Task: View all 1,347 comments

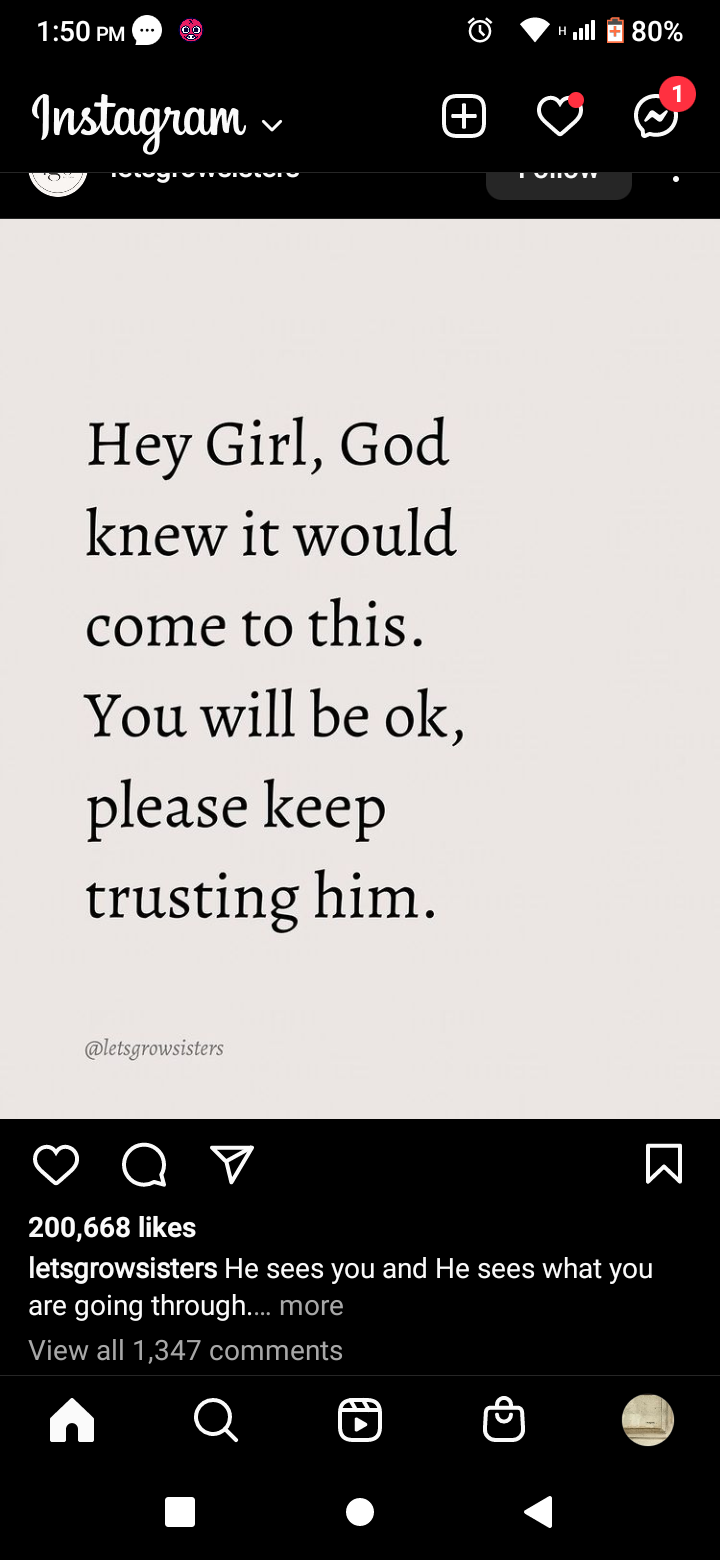Action: point(185,1351)
